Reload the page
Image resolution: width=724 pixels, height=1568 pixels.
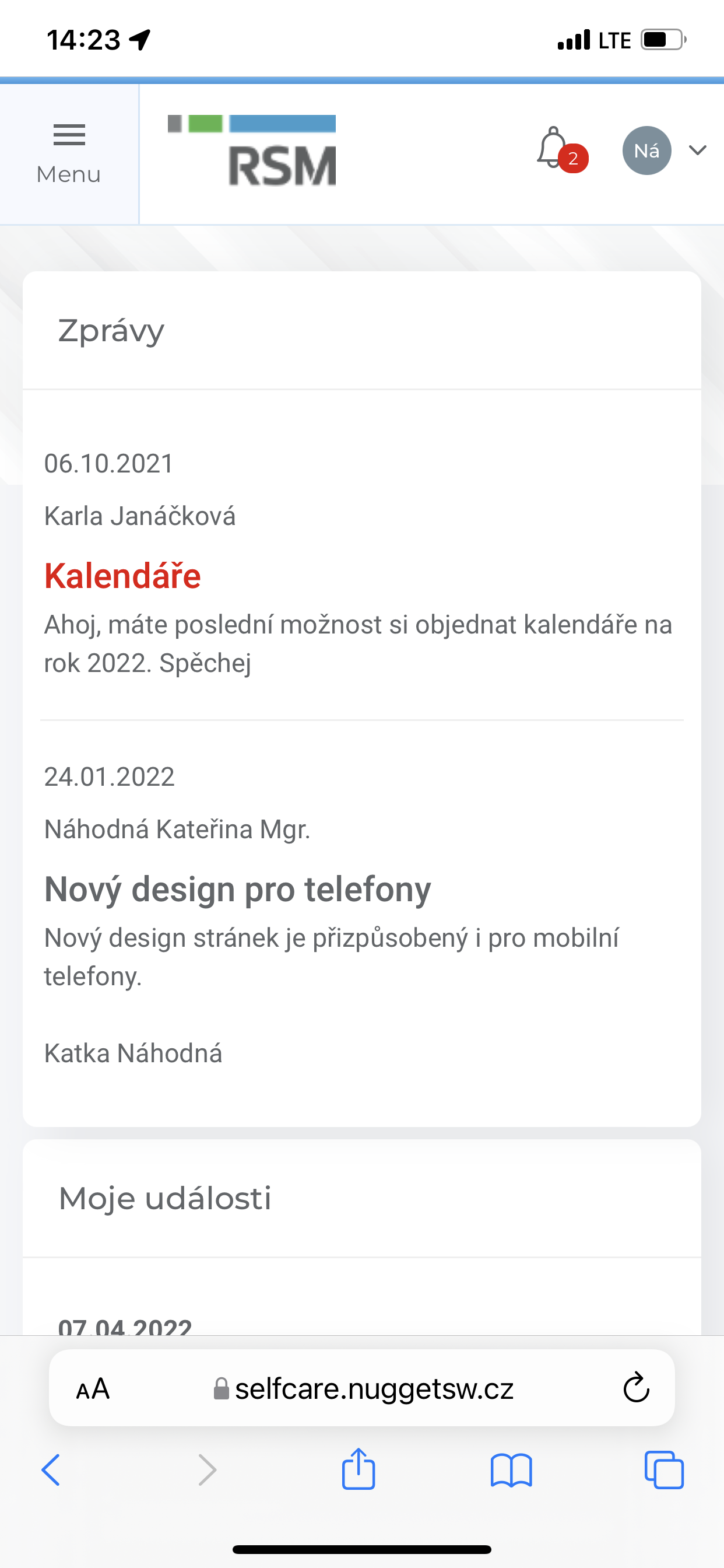click(637, 1388)
